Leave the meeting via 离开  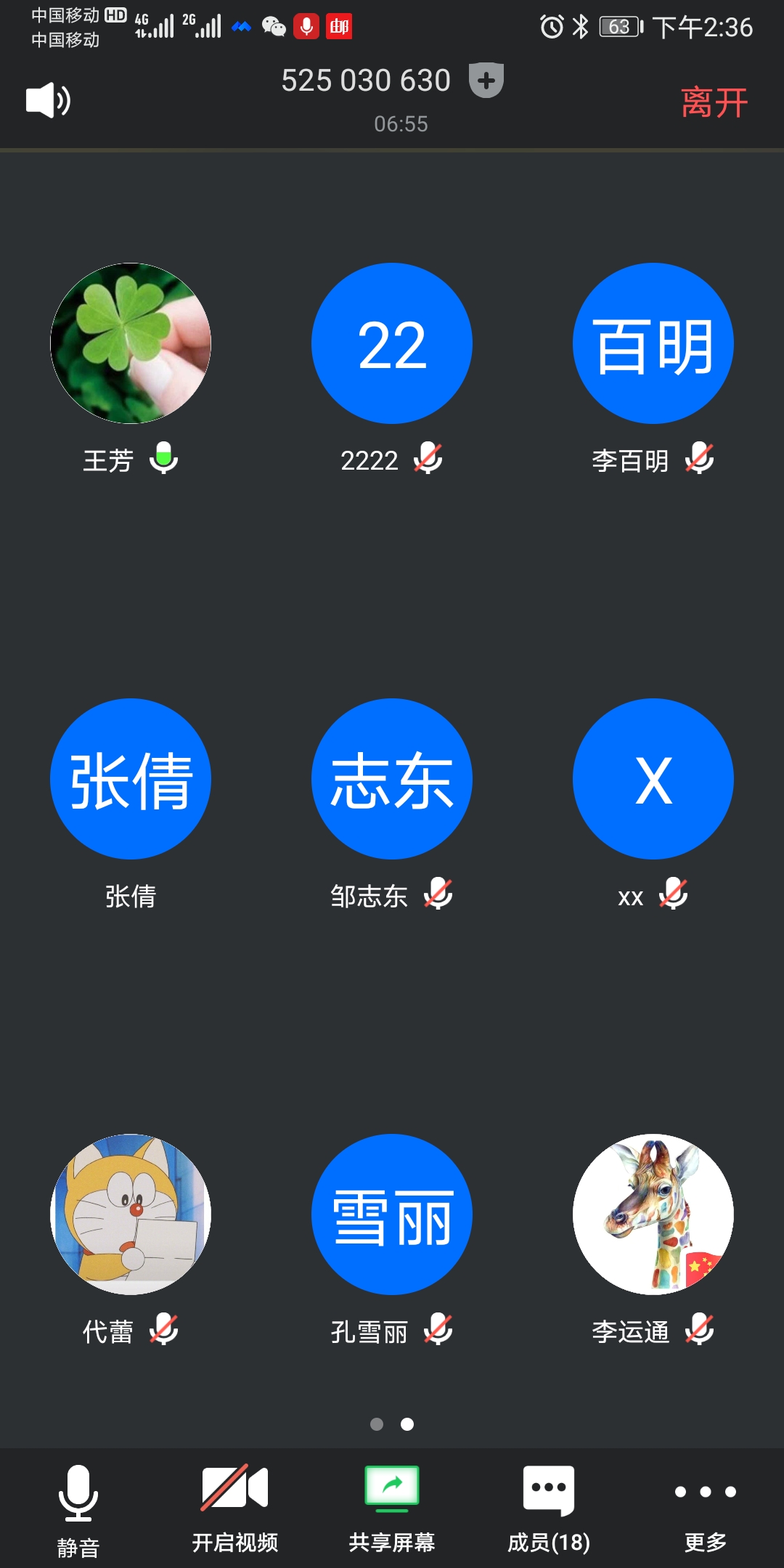[x=714, y=102]
